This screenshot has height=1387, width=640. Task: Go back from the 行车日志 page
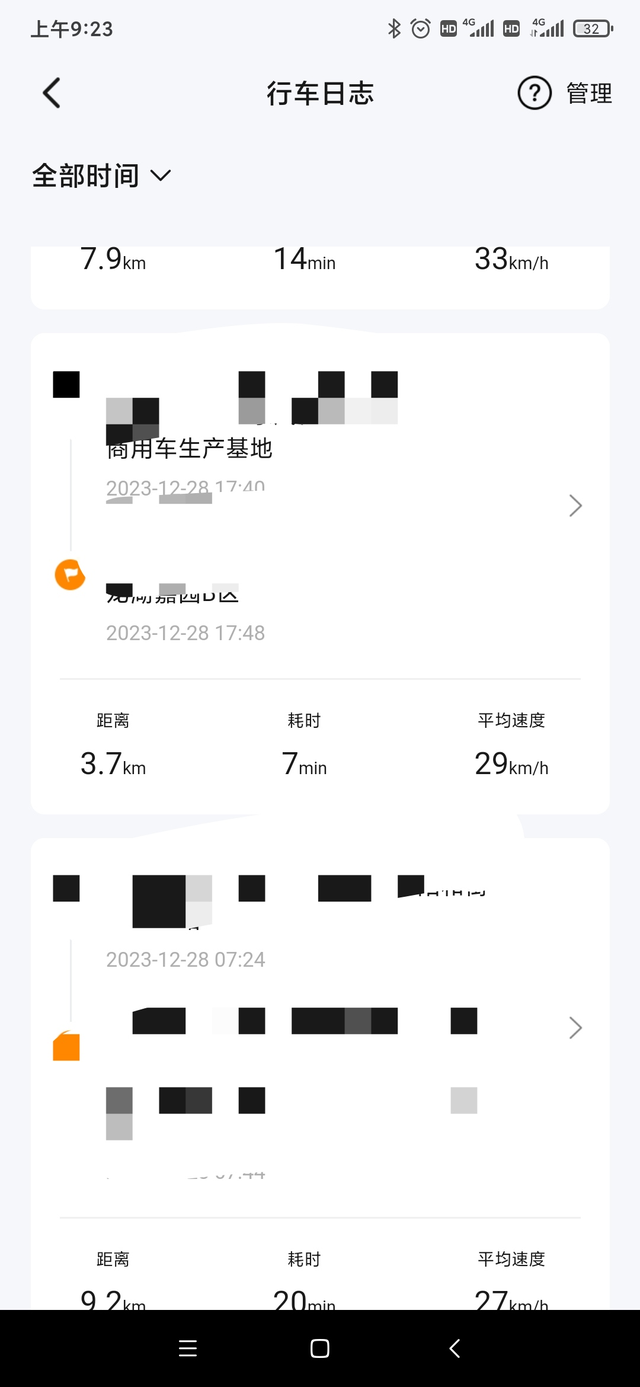point(52,94)
